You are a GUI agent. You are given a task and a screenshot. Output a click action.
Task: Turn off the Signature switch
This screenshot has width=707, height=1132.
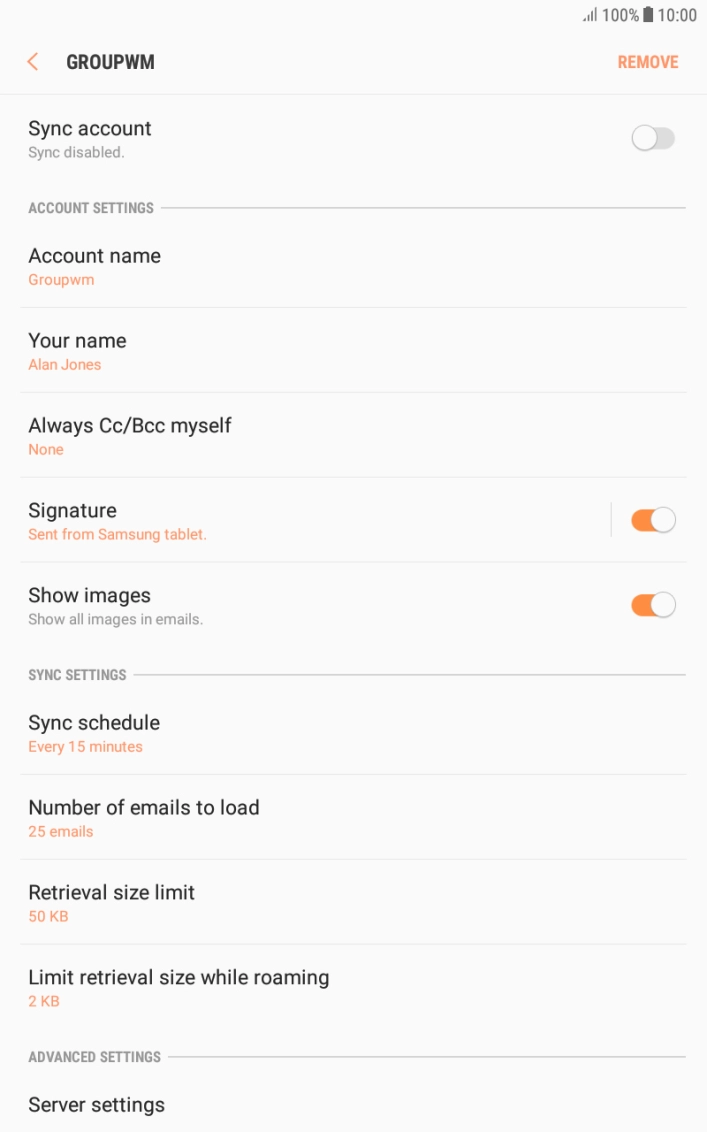pos(653,520)
